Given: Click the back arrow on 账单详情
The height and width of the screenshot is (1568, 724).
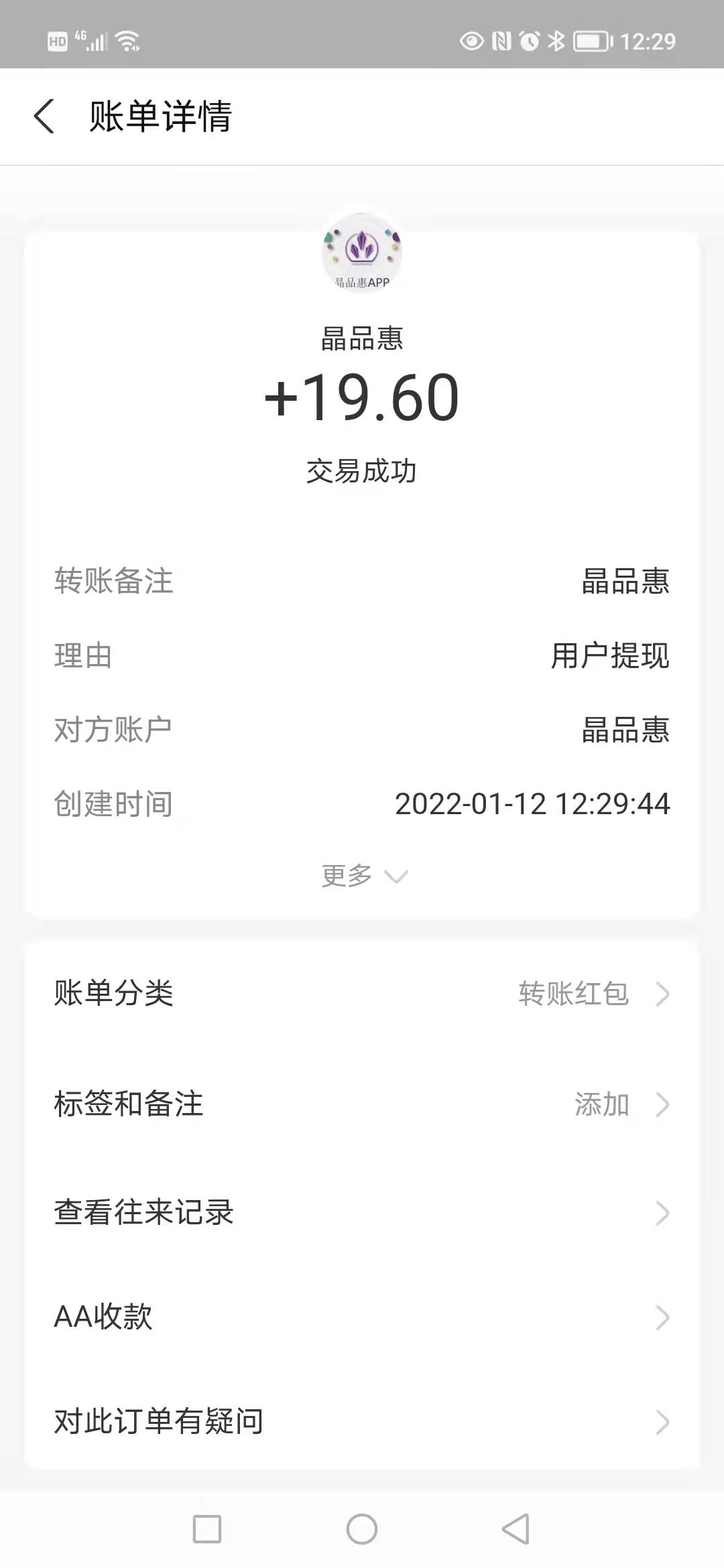Looking at the screenshot, I should pyautogui.click(x=44, y=118).
